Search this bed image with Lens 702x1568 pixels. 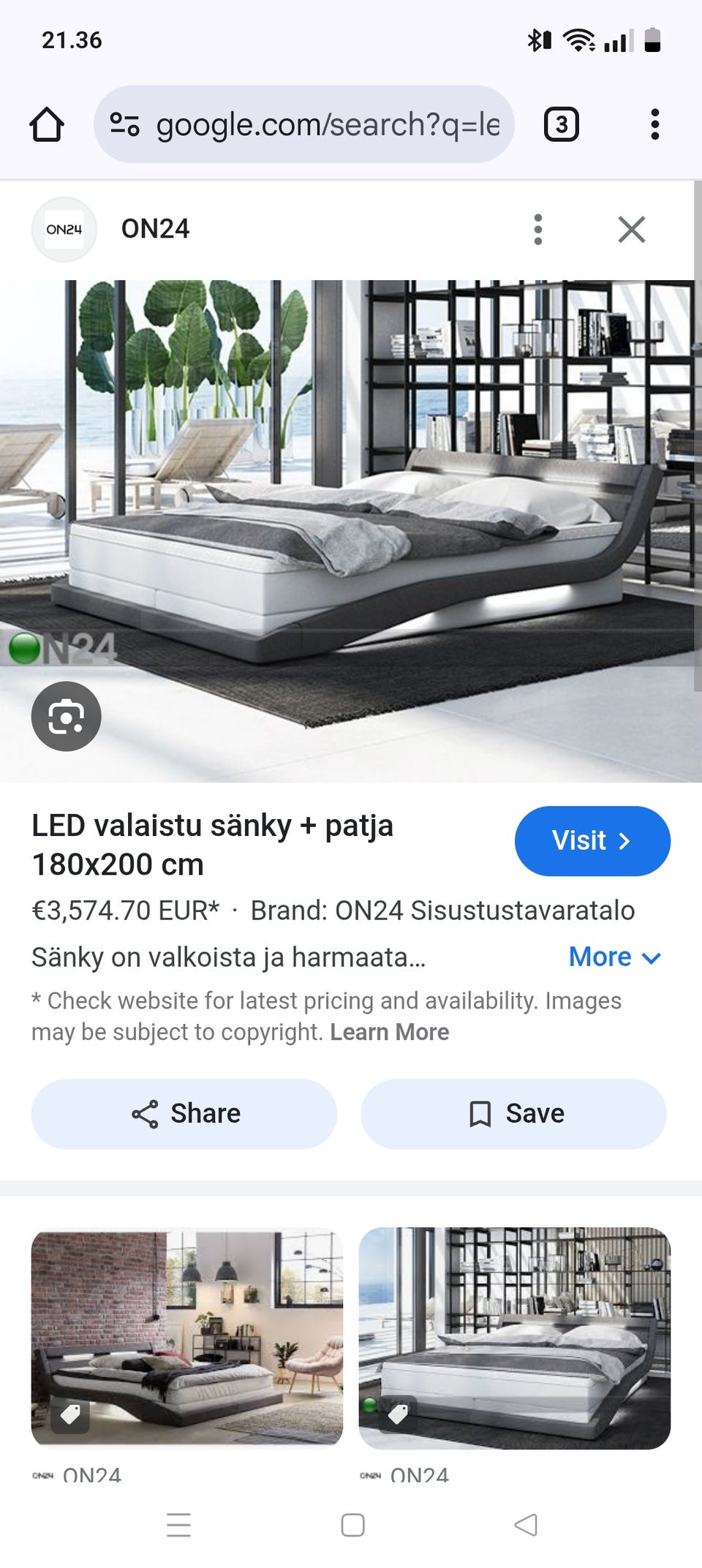(66, 716)
